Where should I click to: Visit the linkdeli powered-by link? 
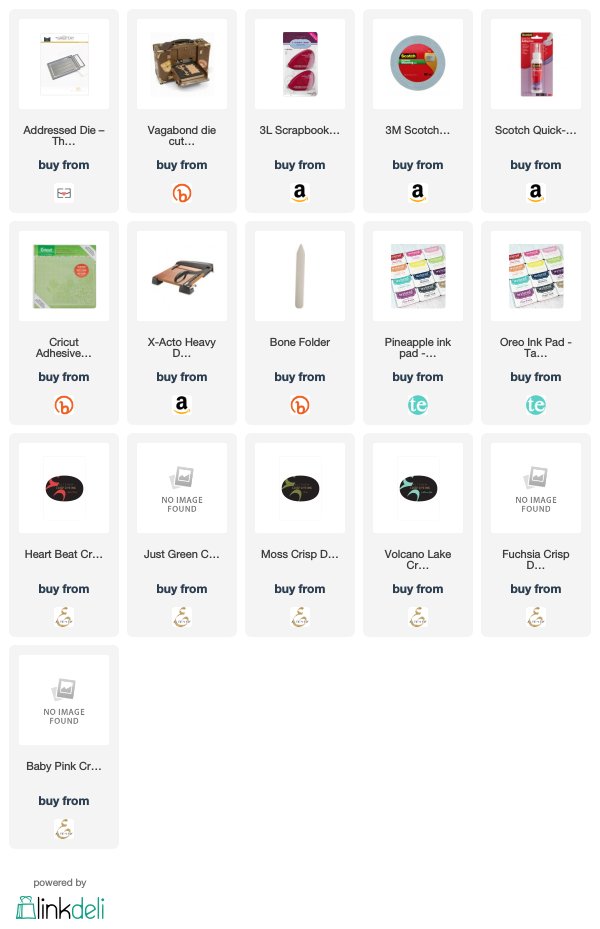point(60,906)
